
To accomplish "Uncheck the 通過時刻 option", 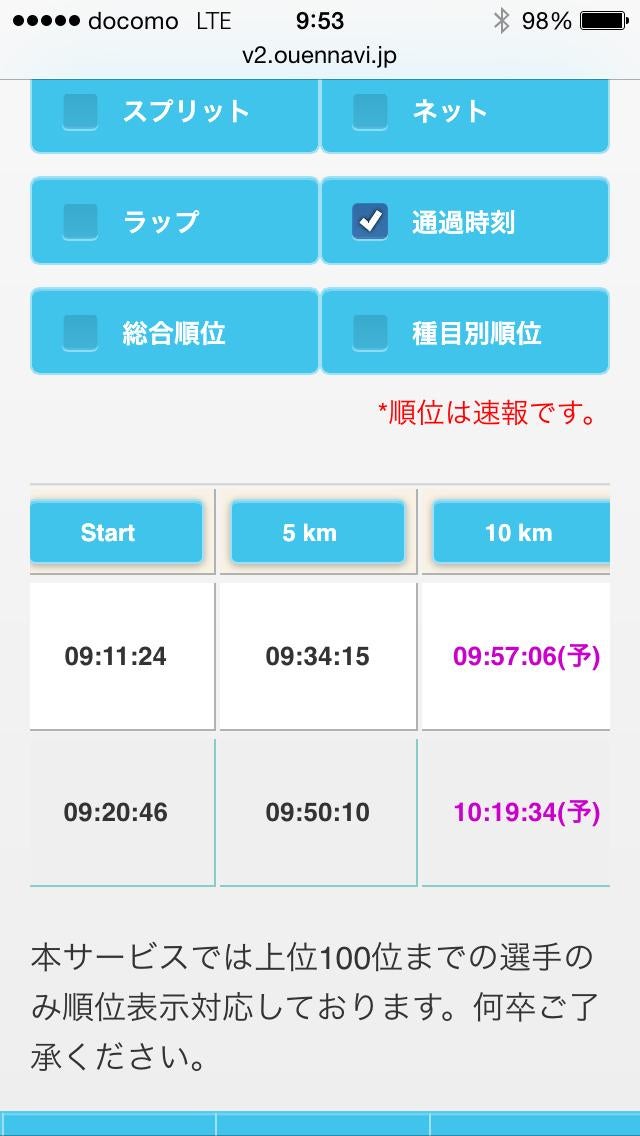I will click(x=370, y=221).
